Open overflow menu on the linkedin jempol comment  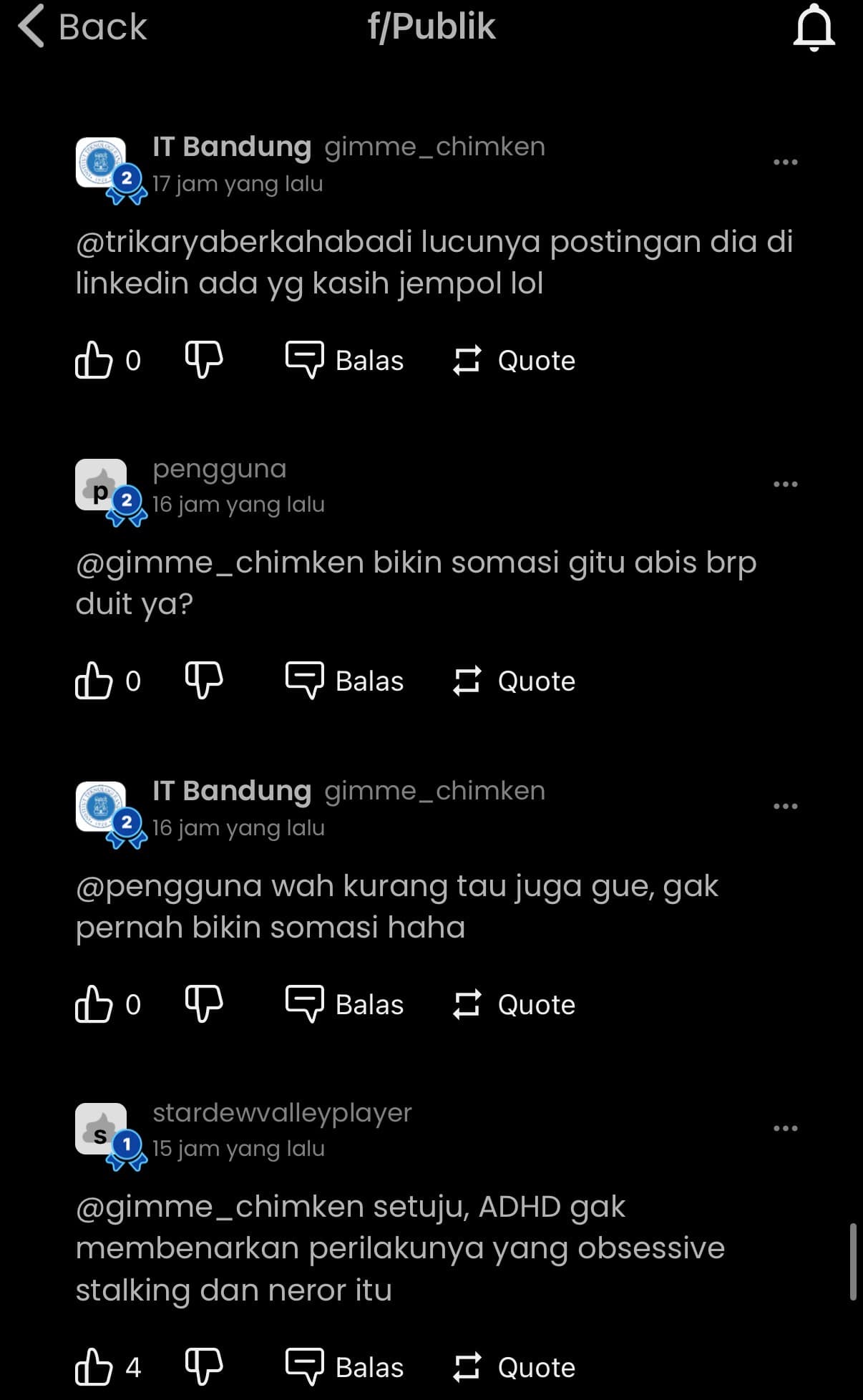785,162
